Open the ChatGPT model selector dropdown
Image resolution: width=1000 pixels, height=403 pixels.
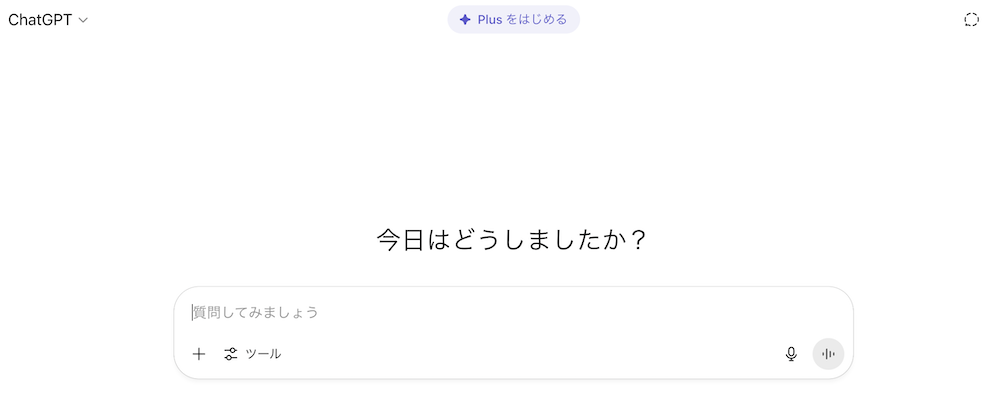[x=48, y=20]
